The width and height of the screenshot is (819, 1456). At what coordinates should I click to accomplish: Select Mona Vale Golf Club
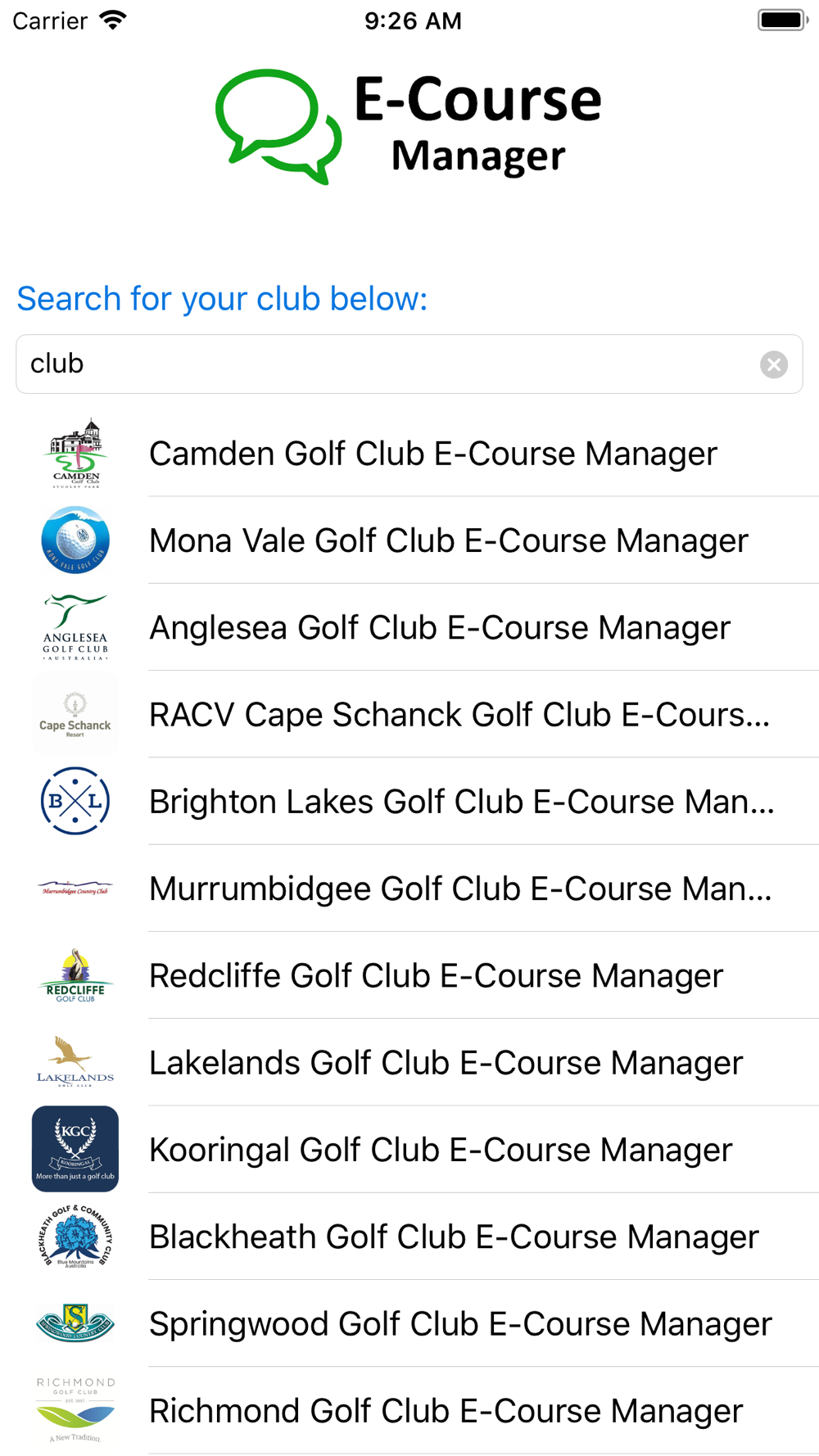(409, 540)
